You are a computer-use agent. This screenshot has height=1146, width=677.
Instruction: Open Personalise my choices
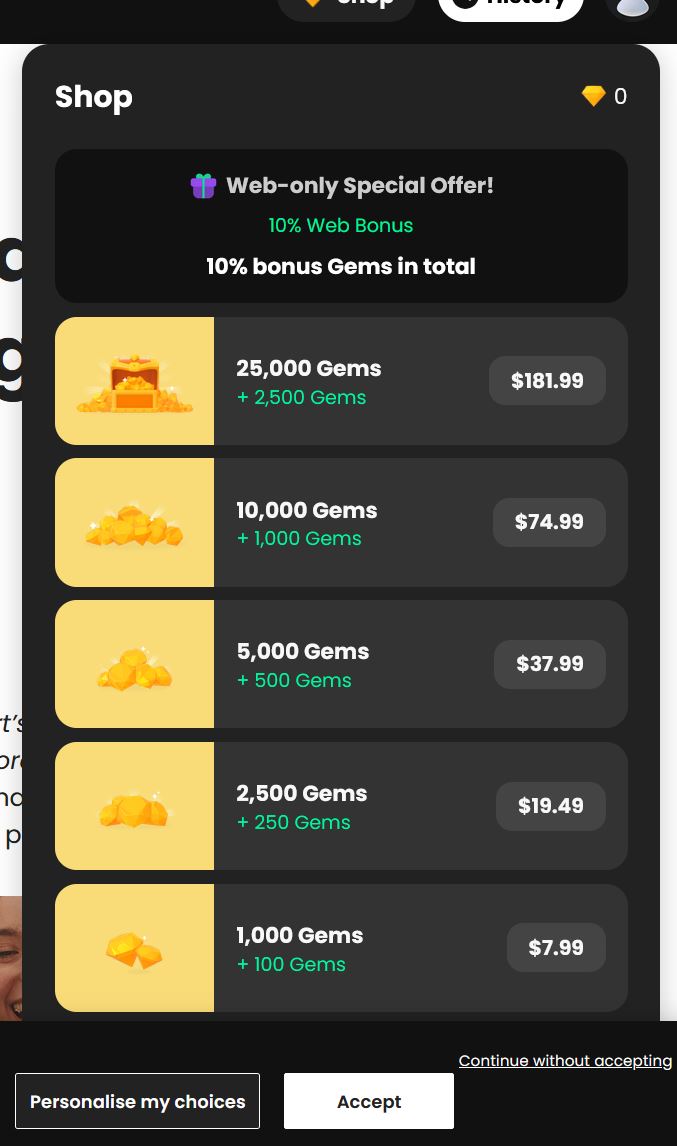pyautogui.click(x=137, y=1101)
